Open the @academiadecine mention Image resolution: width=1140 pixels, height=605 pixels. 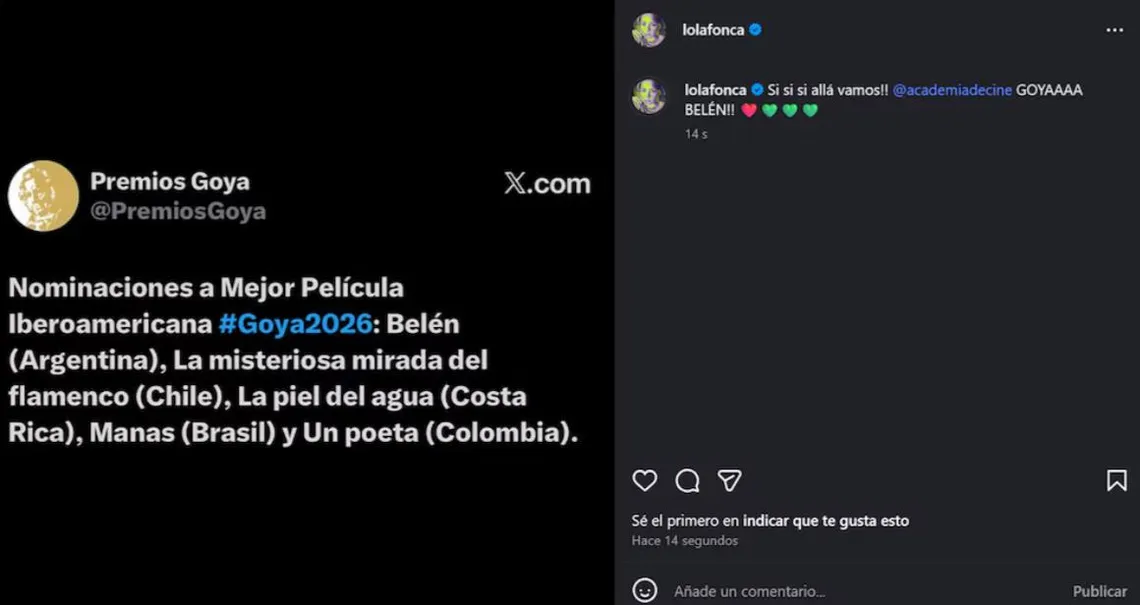[951, 90]
